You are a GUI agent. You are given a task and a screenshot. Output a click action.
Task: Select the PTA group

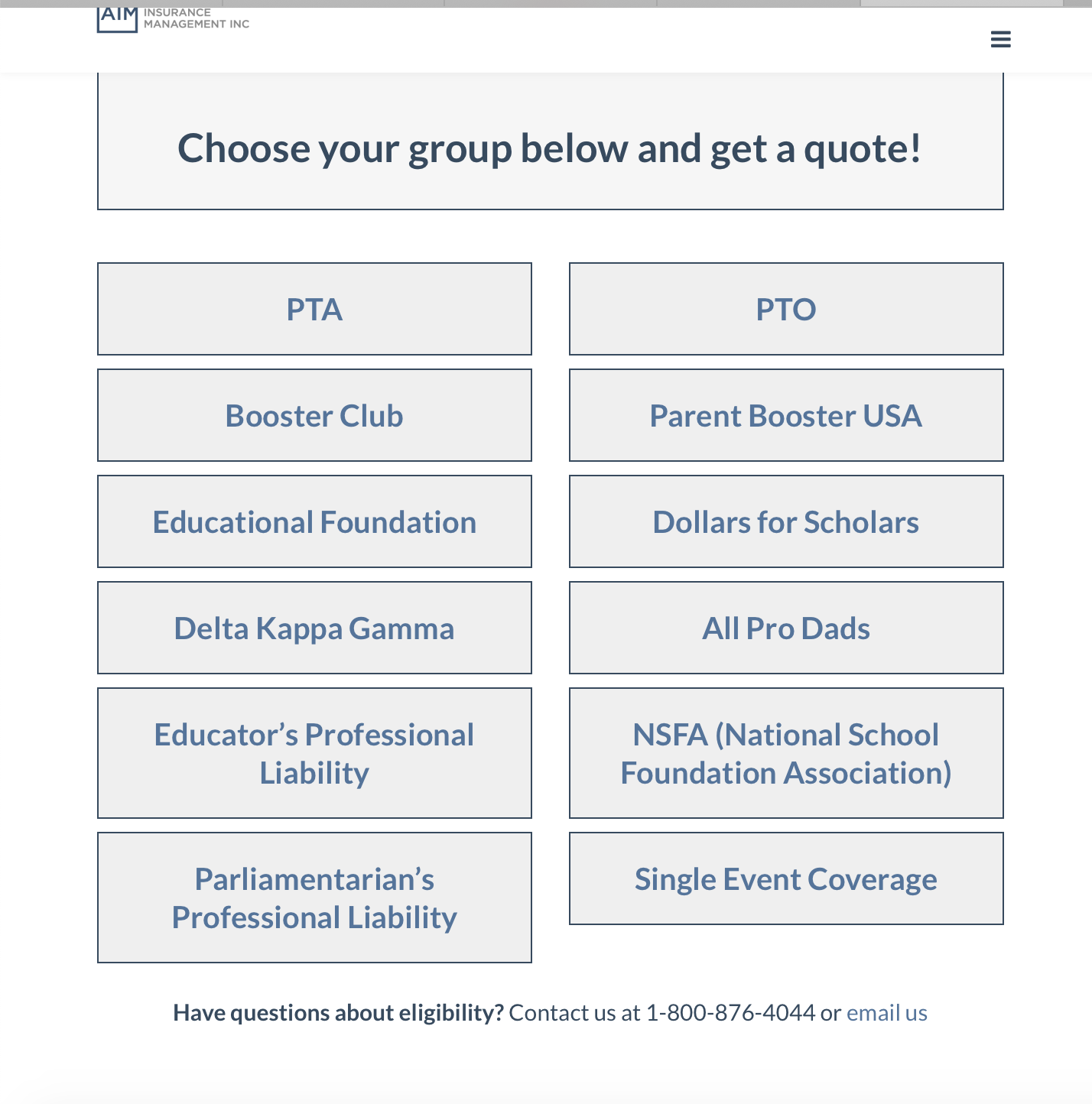pos(314,309)
